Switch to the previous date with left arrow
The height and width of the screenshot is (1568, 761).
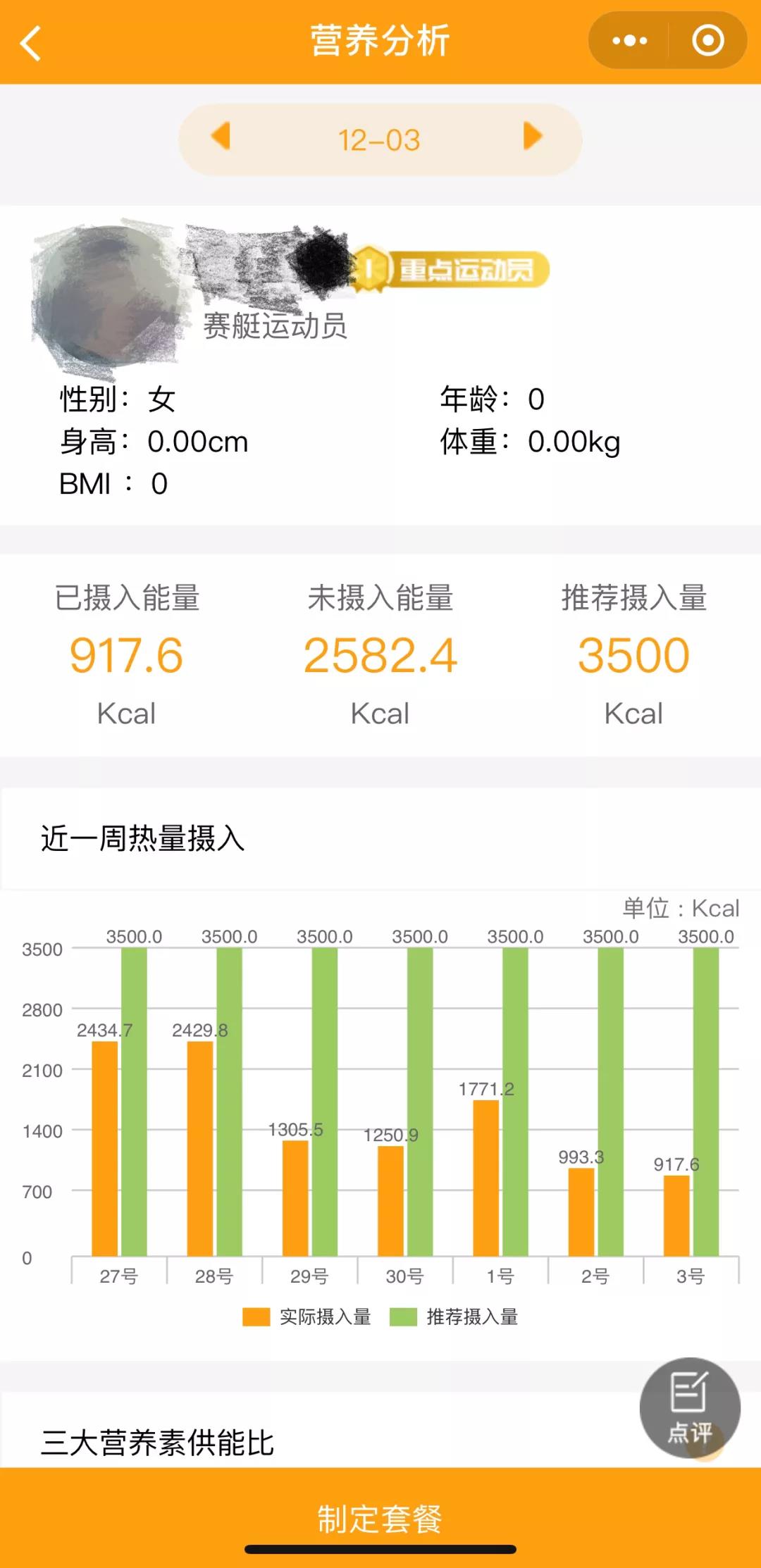click(221, 136)
